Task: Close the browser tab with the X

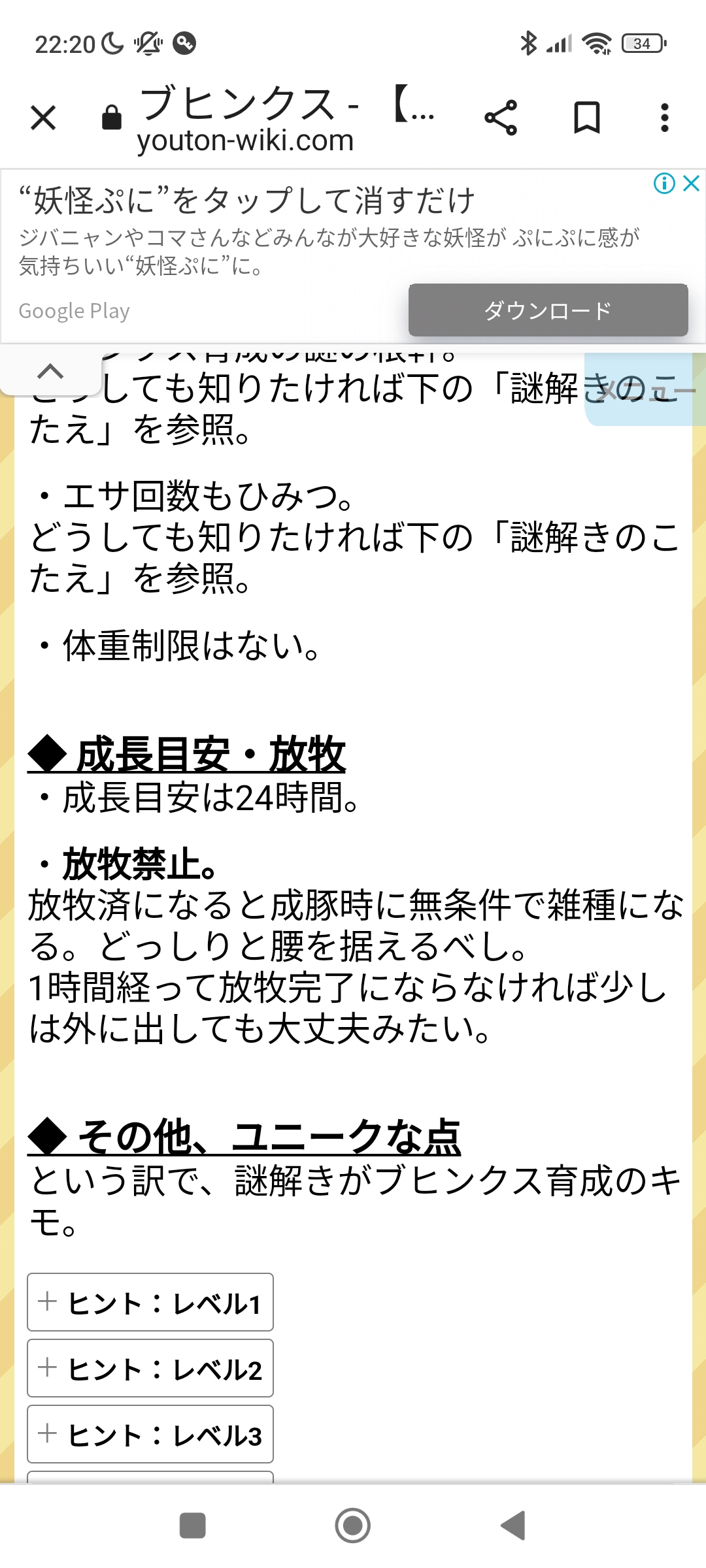Action: click(43, 118)
